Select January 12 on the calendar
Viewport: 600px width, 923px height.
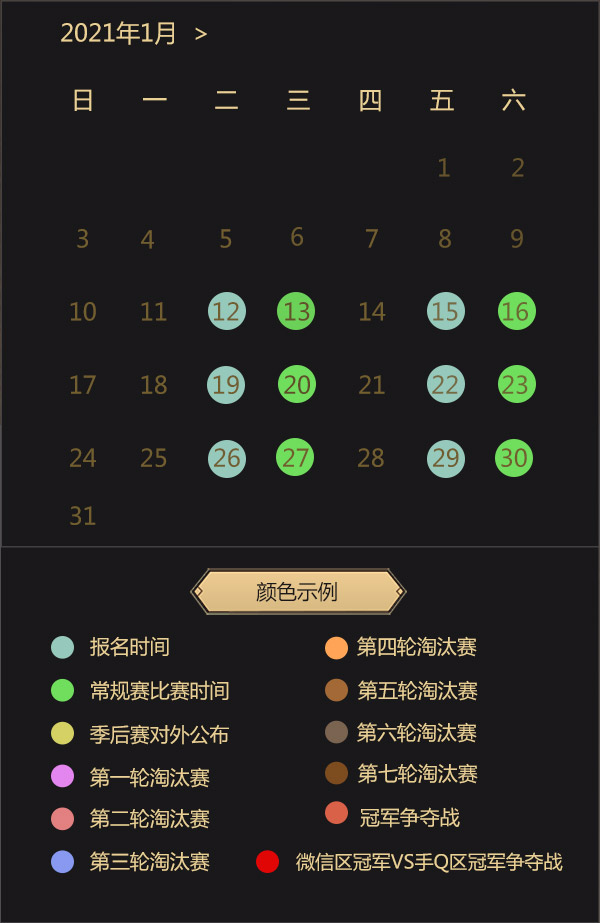(x=227, y=311)
